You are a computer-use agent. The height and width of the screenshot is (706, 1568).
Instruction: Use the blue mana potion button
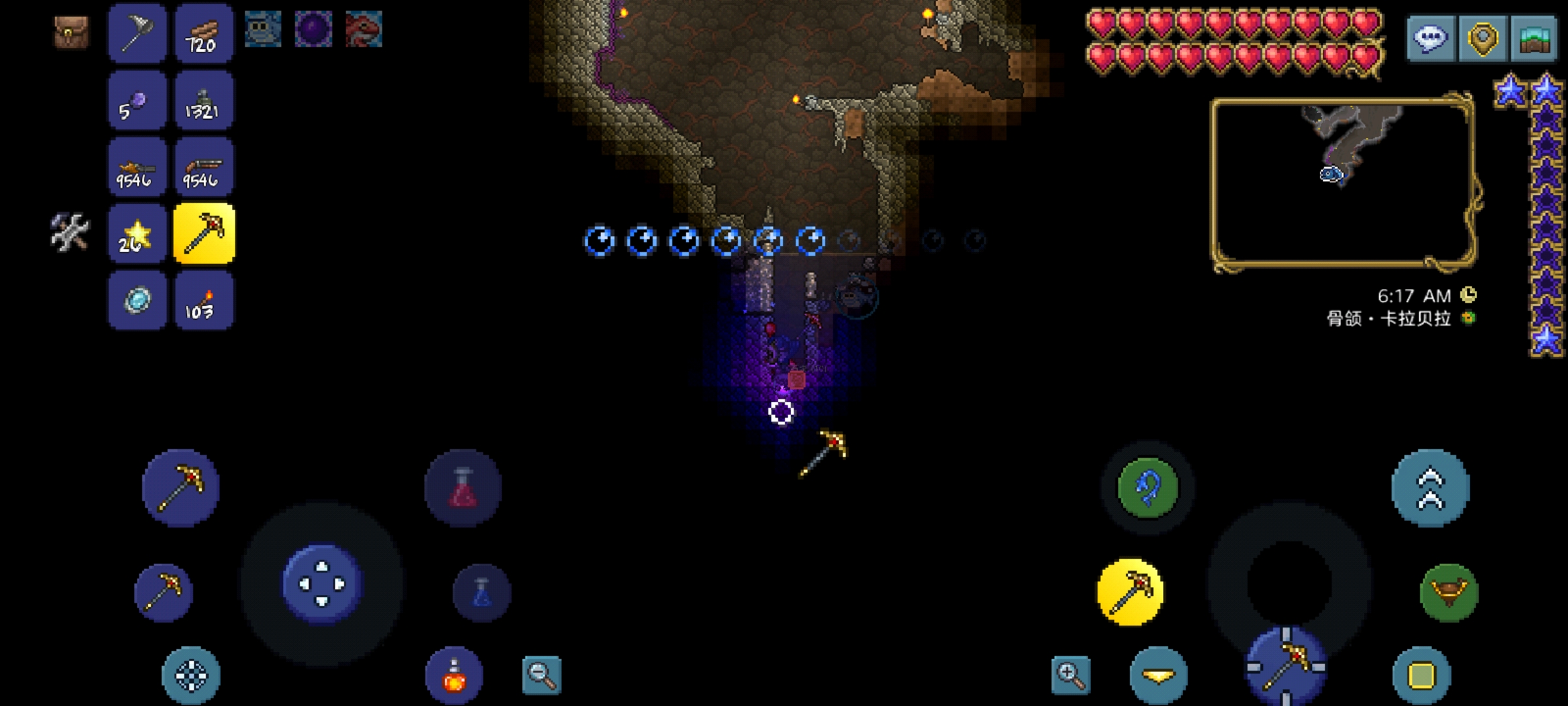(x=482, y=592)
